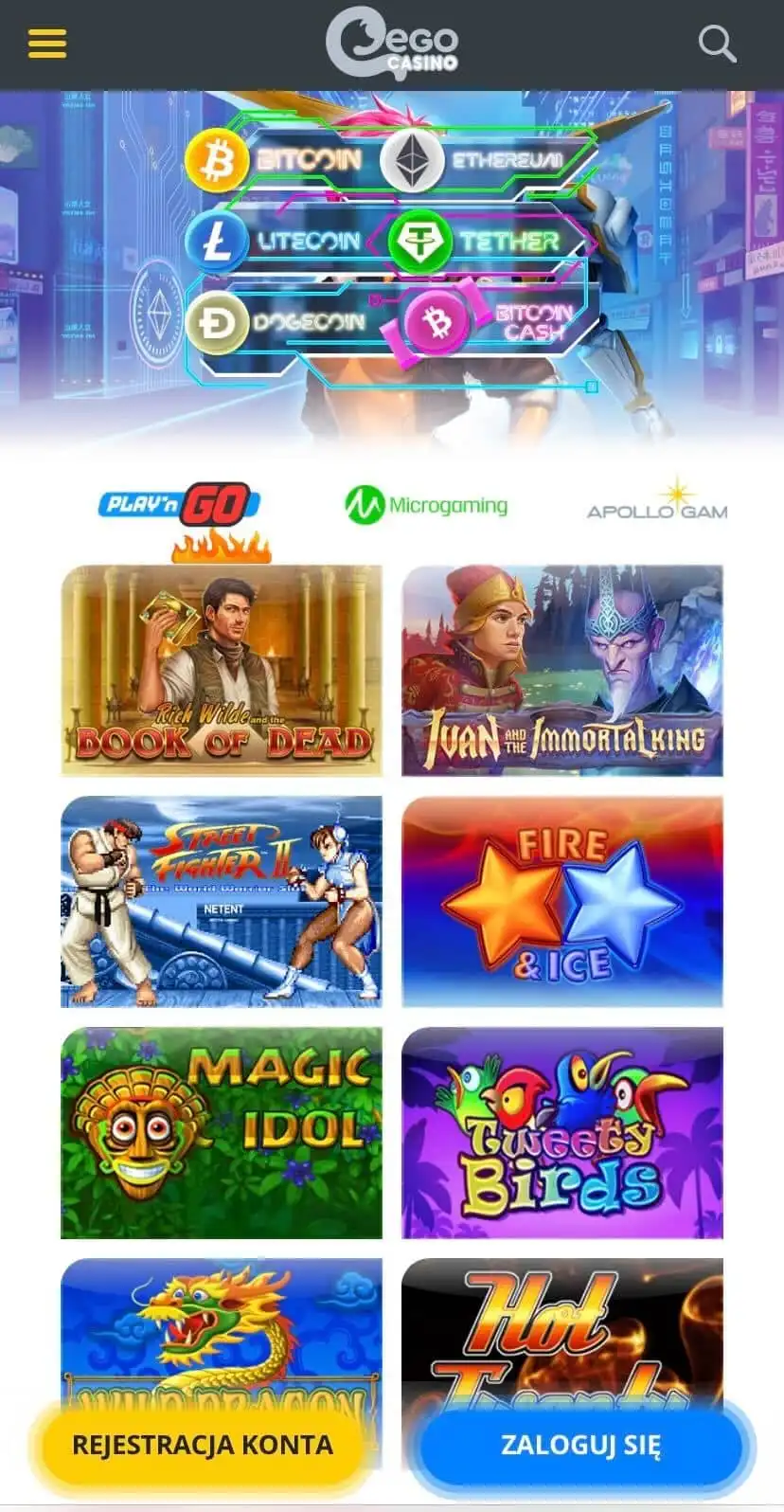Tap Zaloguj się to log in
Image resolution: width=784 pixels, height=1512 pixels.
tap(581, 1446)
